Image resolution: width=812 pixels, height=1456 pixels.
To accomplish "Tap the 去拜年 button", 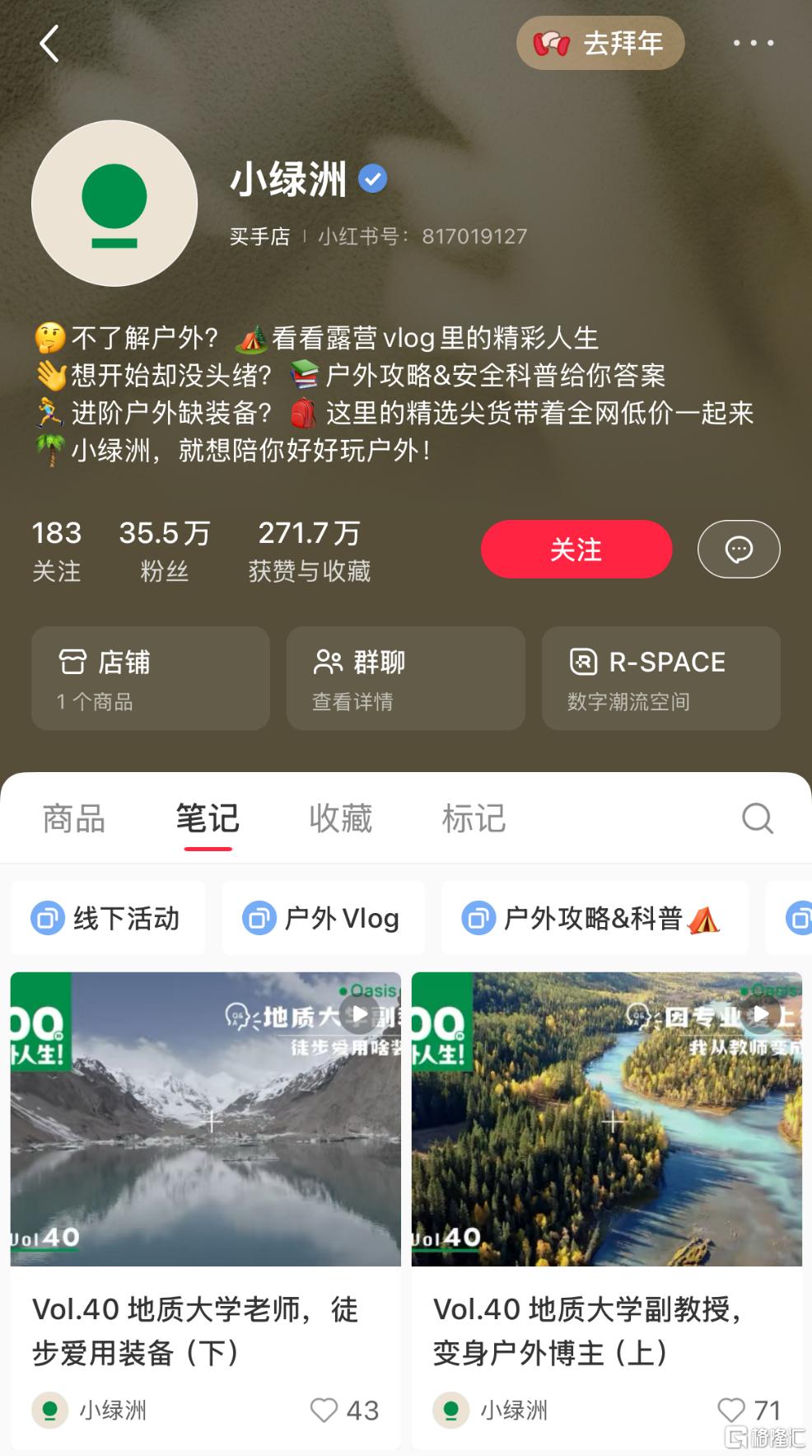I will click(600, 44).
